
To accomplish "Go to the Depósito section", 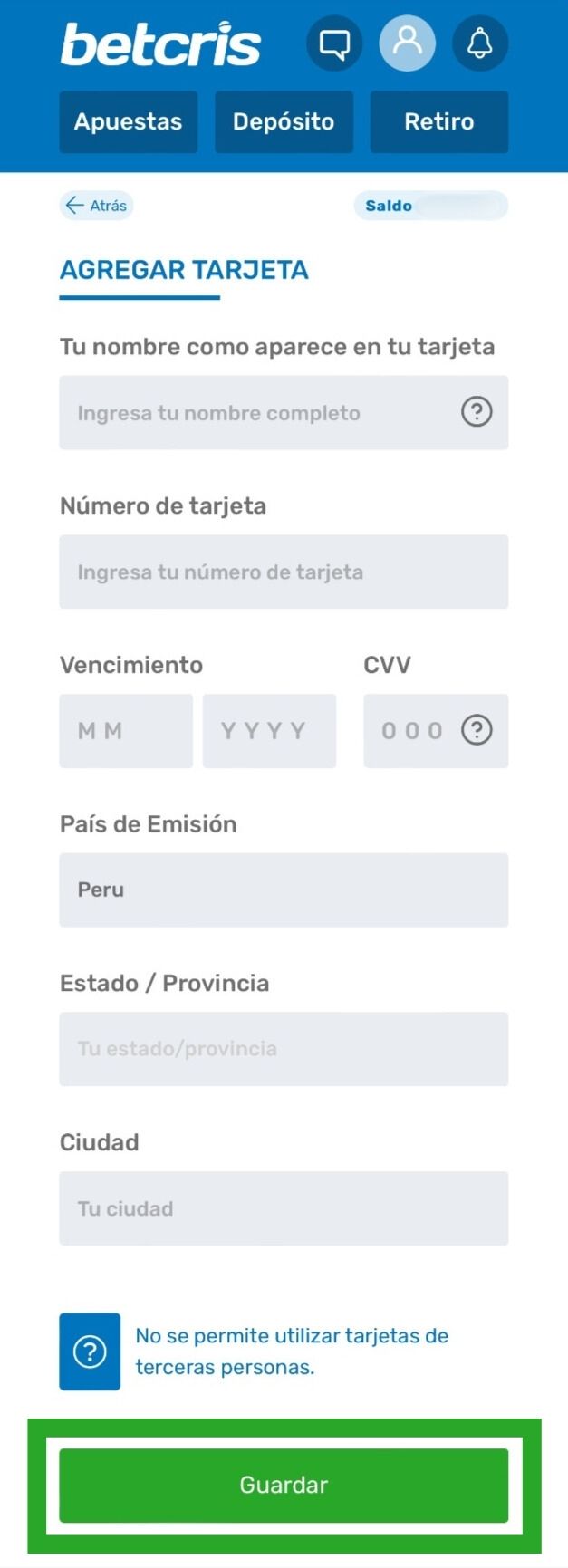I will (x=284, y=121).
